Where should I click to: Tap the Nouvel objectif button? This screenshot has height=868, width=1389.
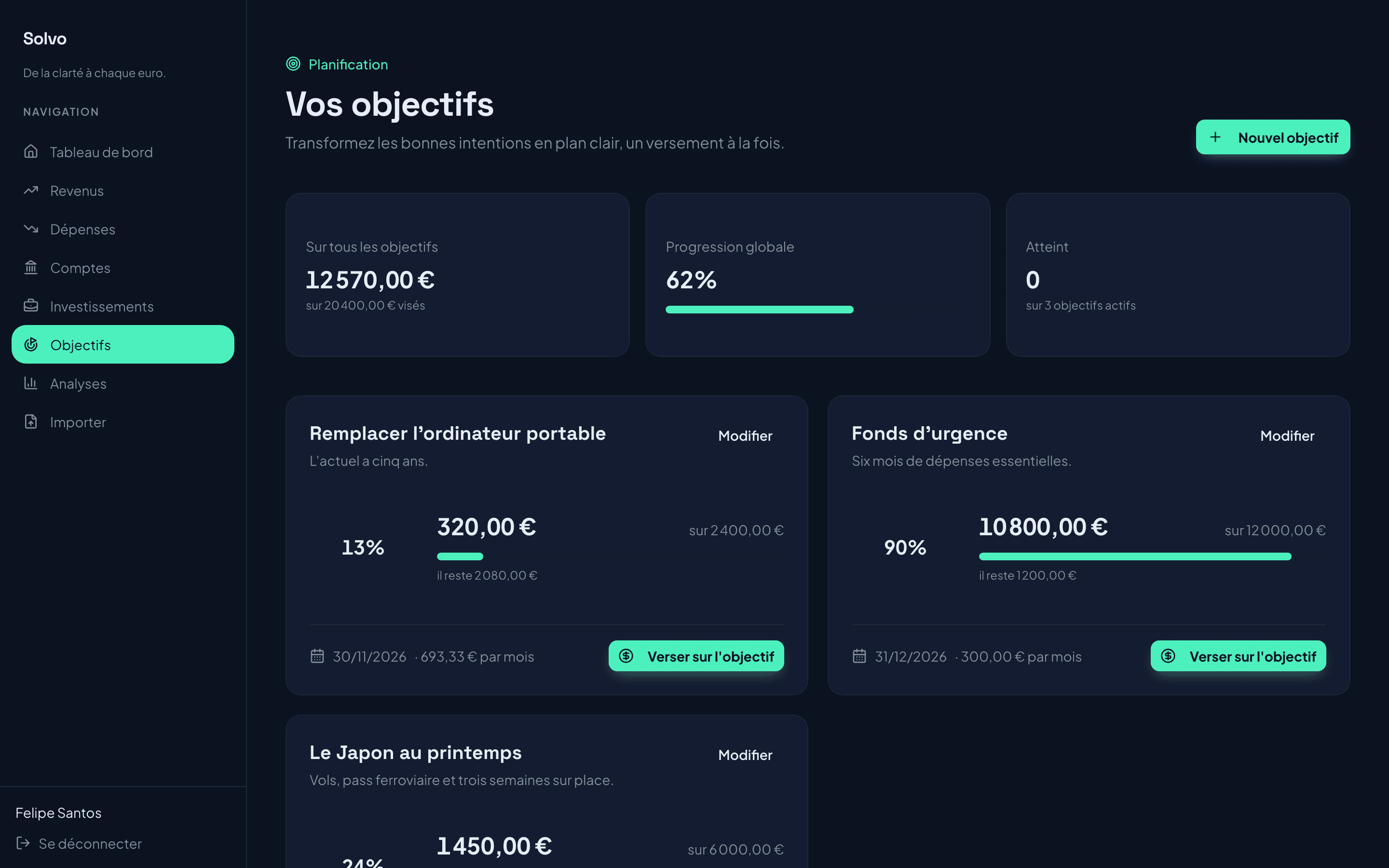coord(1272,137)
